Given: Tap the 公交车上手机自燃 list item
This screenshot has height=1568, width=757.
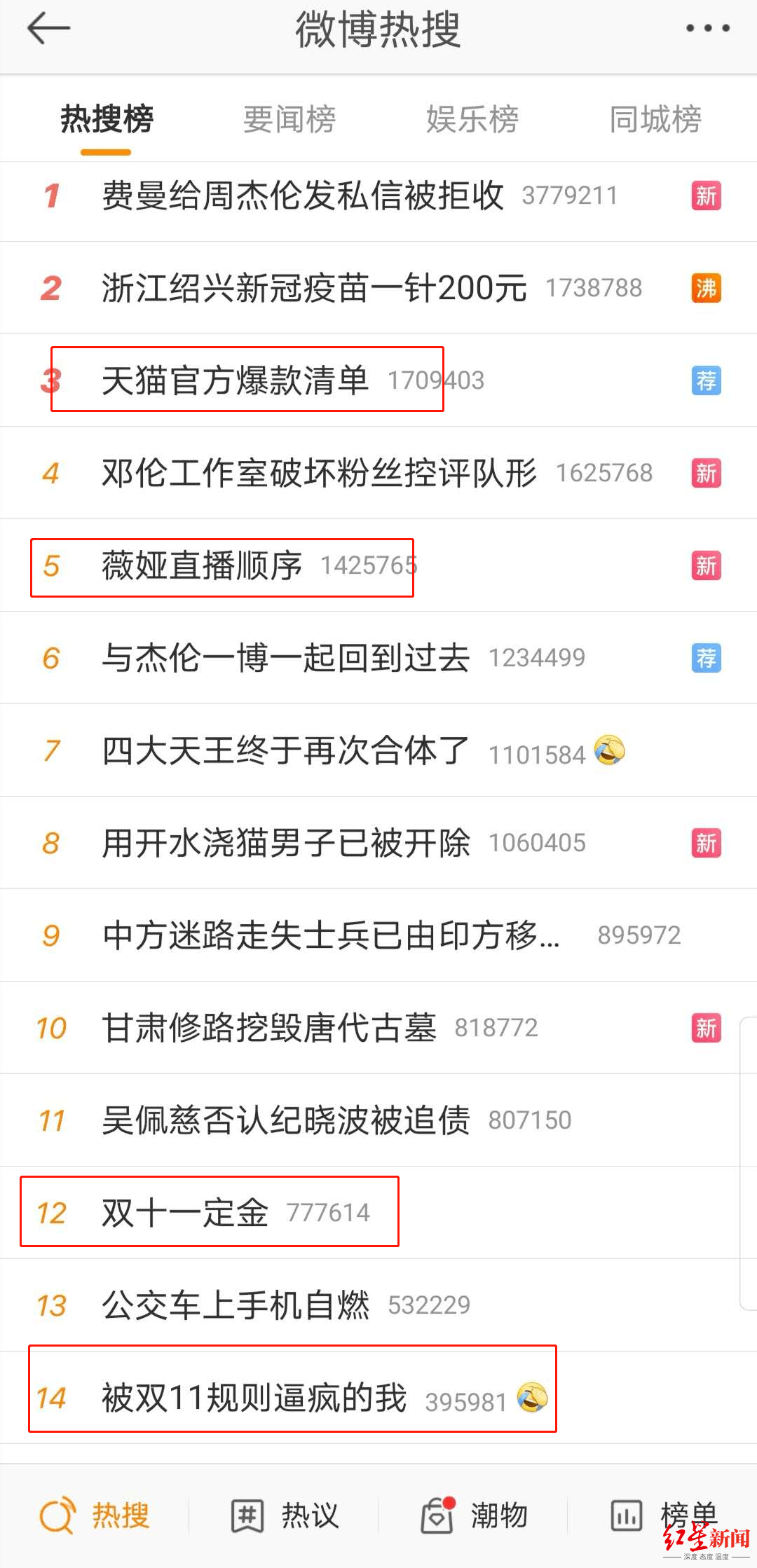Looking at the screenshot, I should [238, 1305].
